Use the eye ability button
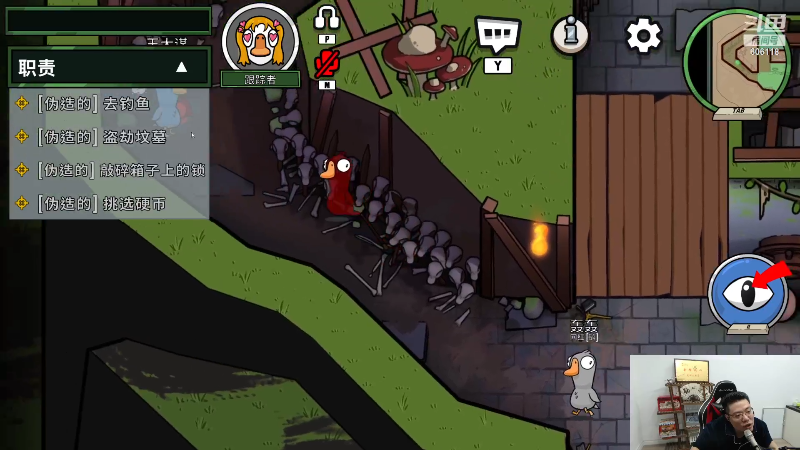Viewport: 800px width, 450px height. click(748, 292)
